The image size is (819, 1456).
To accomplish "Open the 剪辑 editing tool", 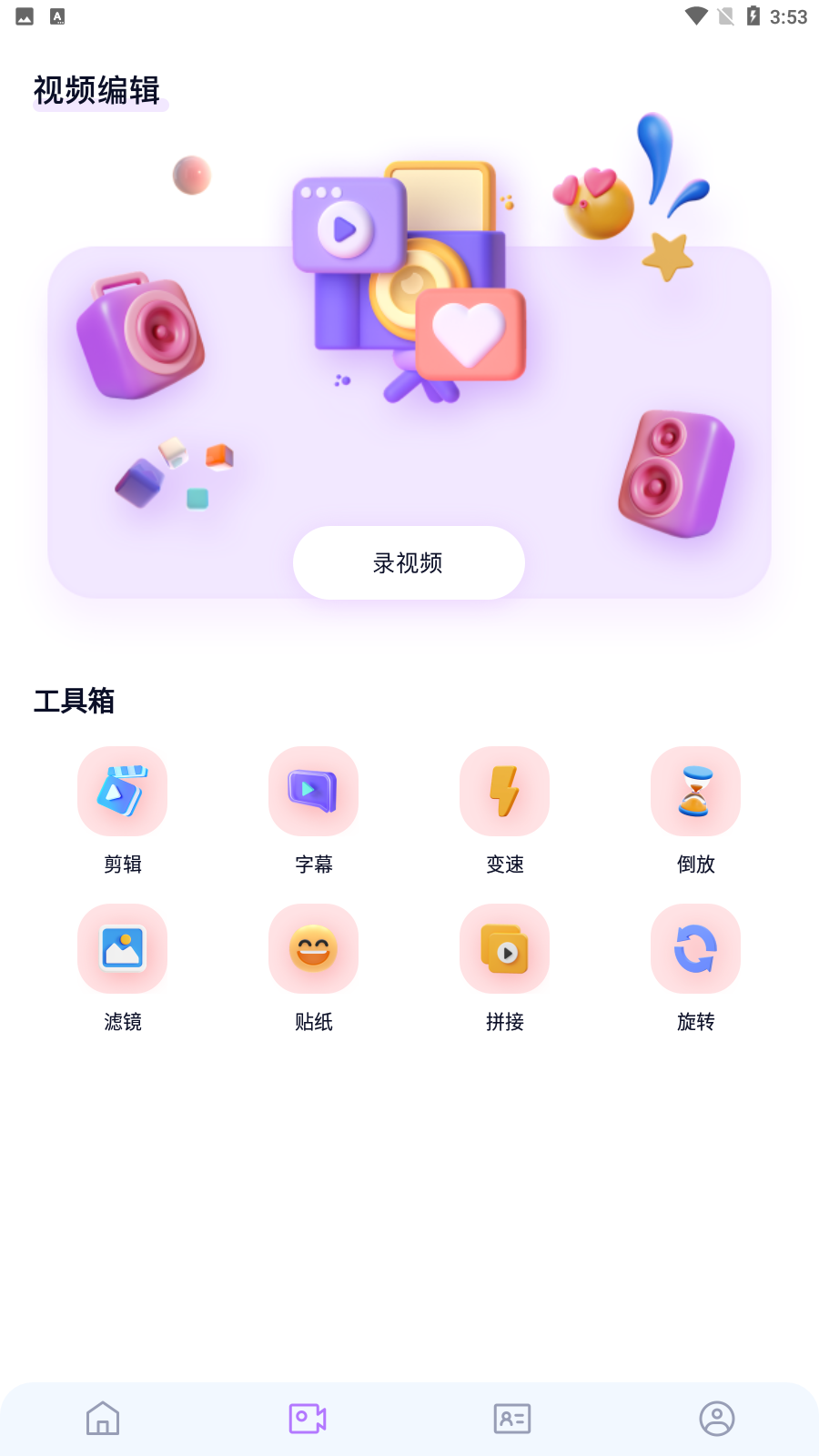I will (x=123, y=792).
